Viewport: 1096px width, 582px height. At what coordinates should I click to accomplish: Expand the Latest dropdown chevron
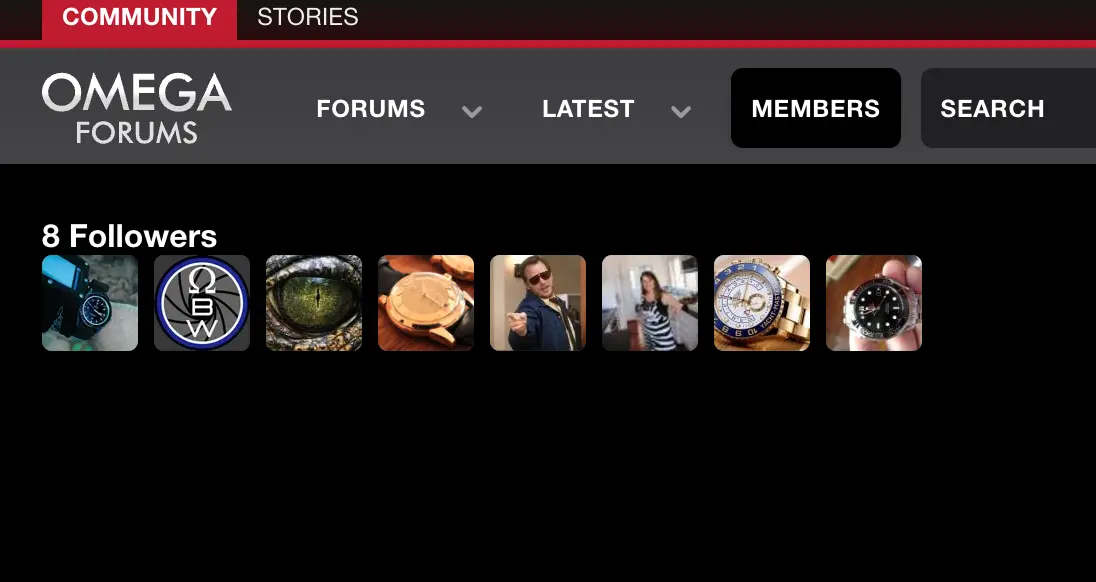[x=681, y=111]
